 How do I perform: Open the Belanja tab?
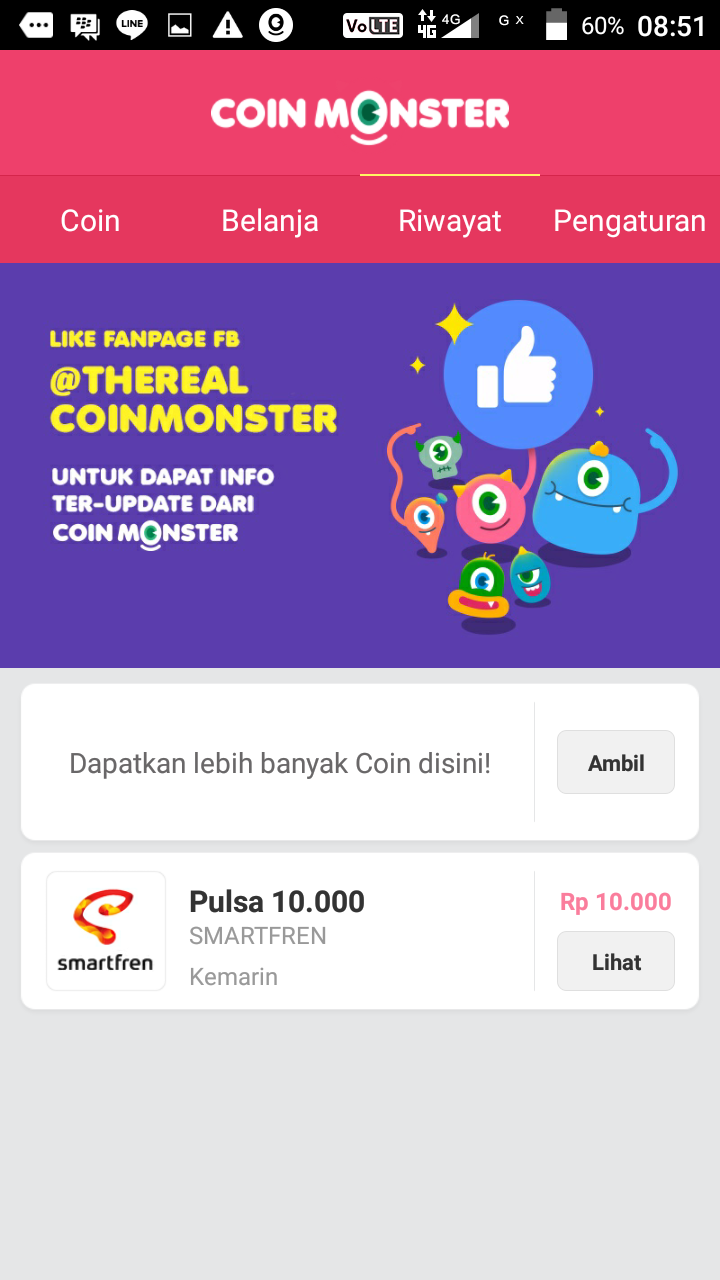pyautogui.click(x=270, y=221)
